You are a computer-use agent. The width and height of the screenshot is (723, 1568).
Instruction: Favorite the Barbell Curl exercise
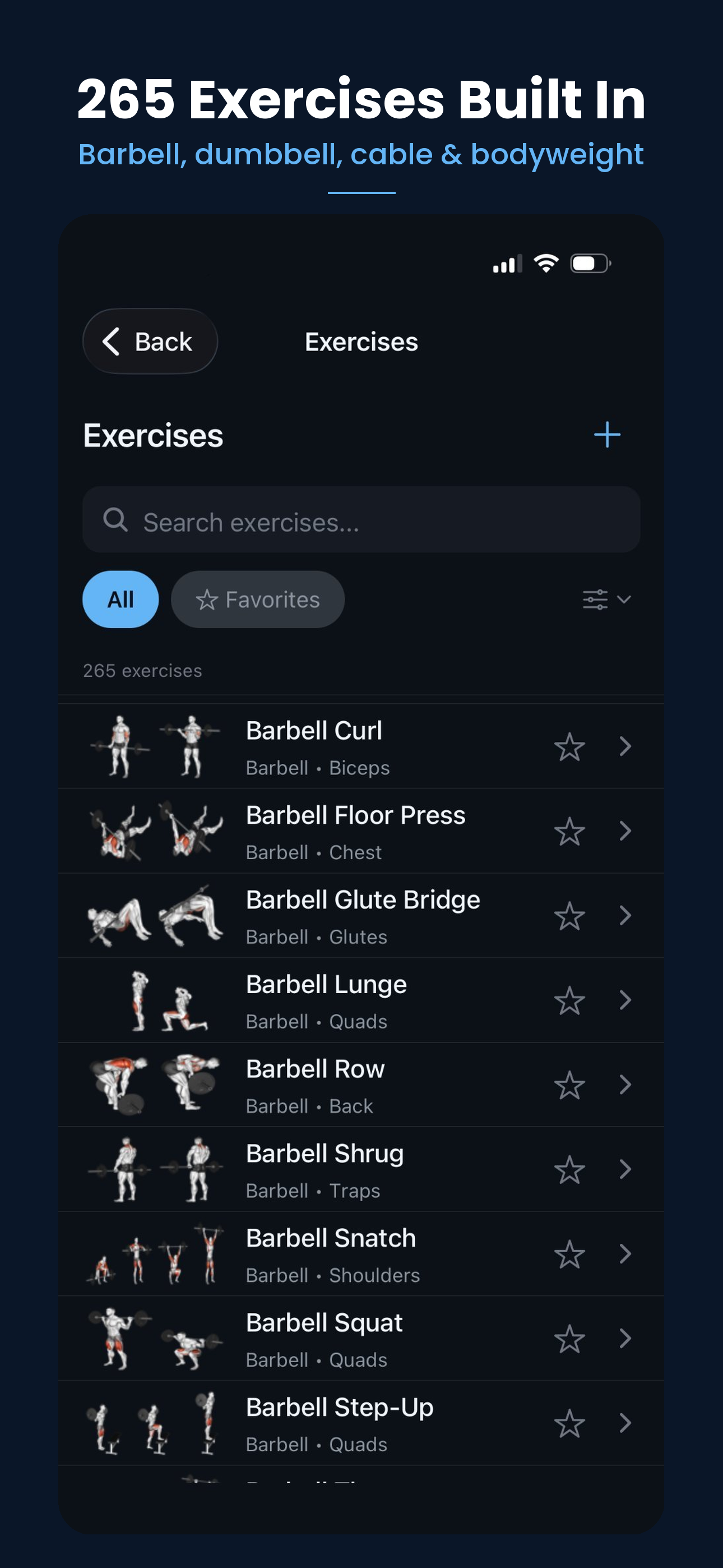coord(568,746)
